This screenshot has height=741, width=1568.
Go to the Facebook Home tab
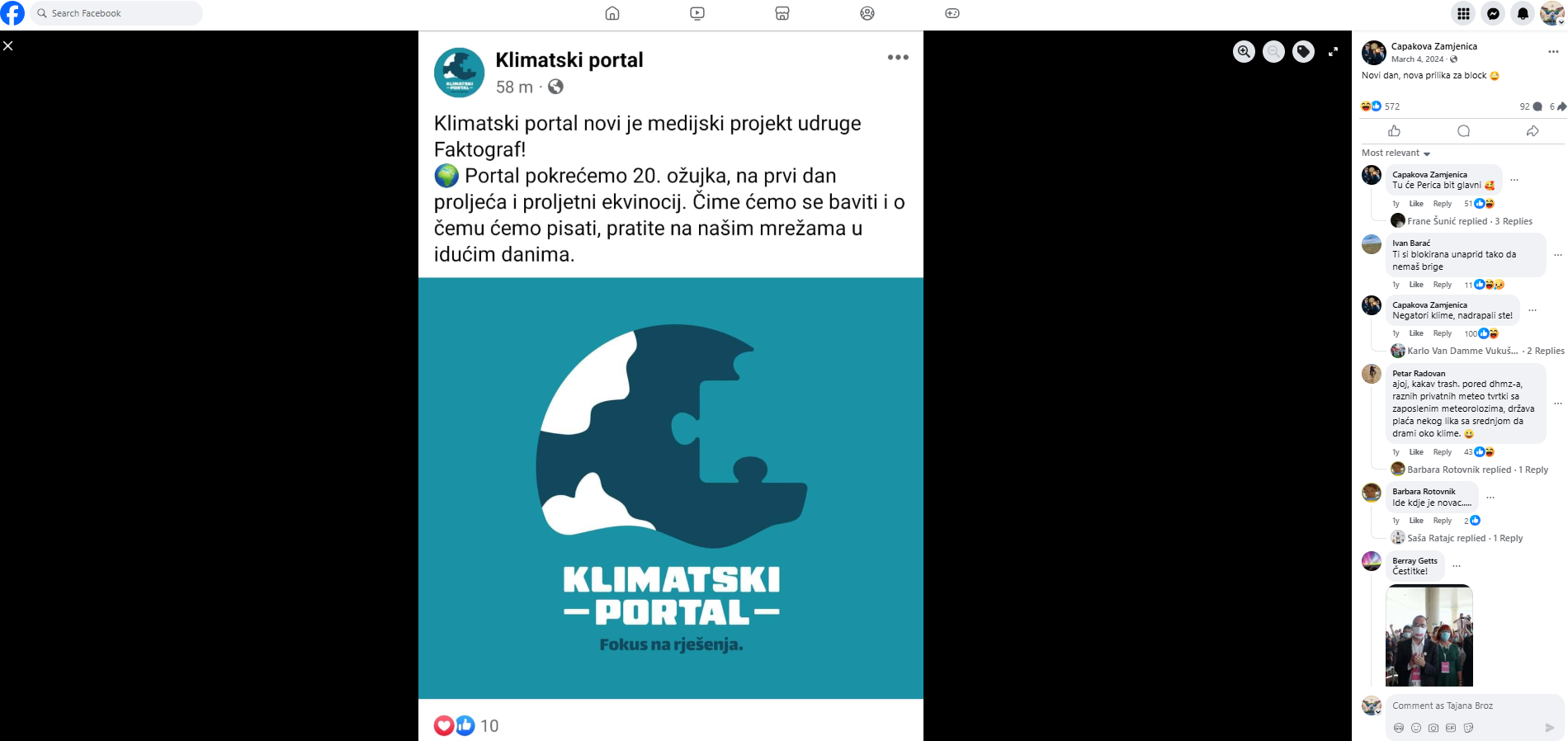[612, 13]
